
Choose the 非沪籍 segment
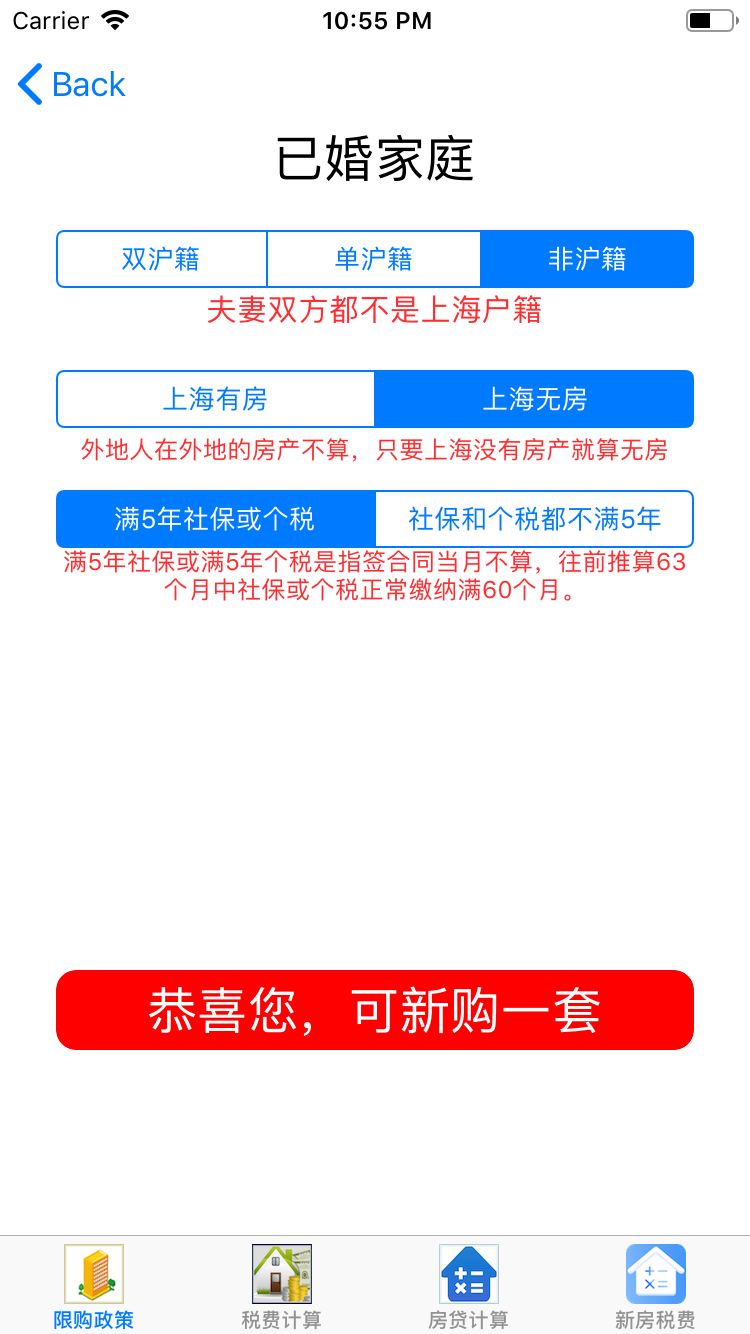pyautogui.click(x=587, y=259)
